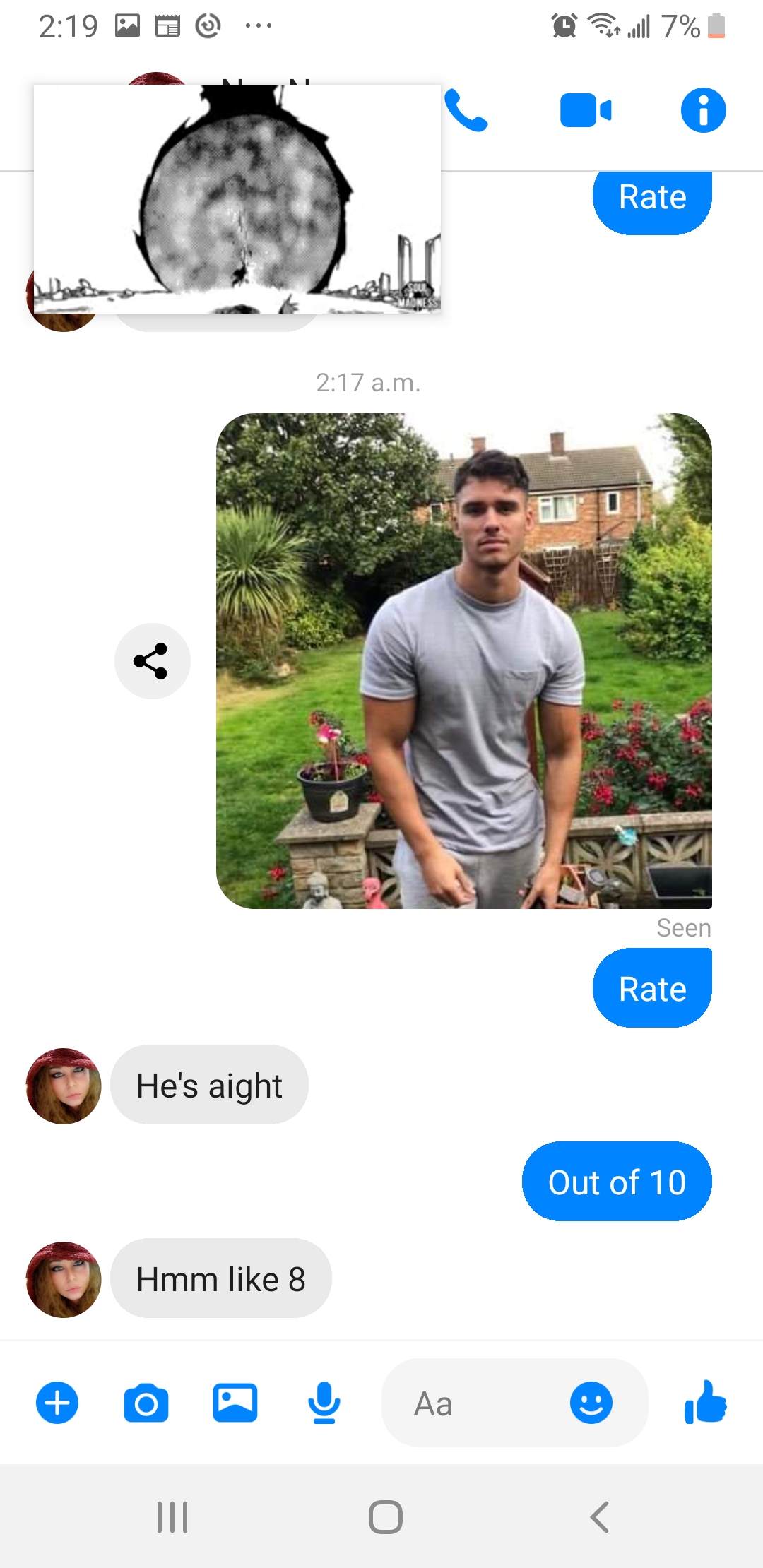Open the sent photo of the garden
This screenshot has height=1568, width=763.
[464, 661]
